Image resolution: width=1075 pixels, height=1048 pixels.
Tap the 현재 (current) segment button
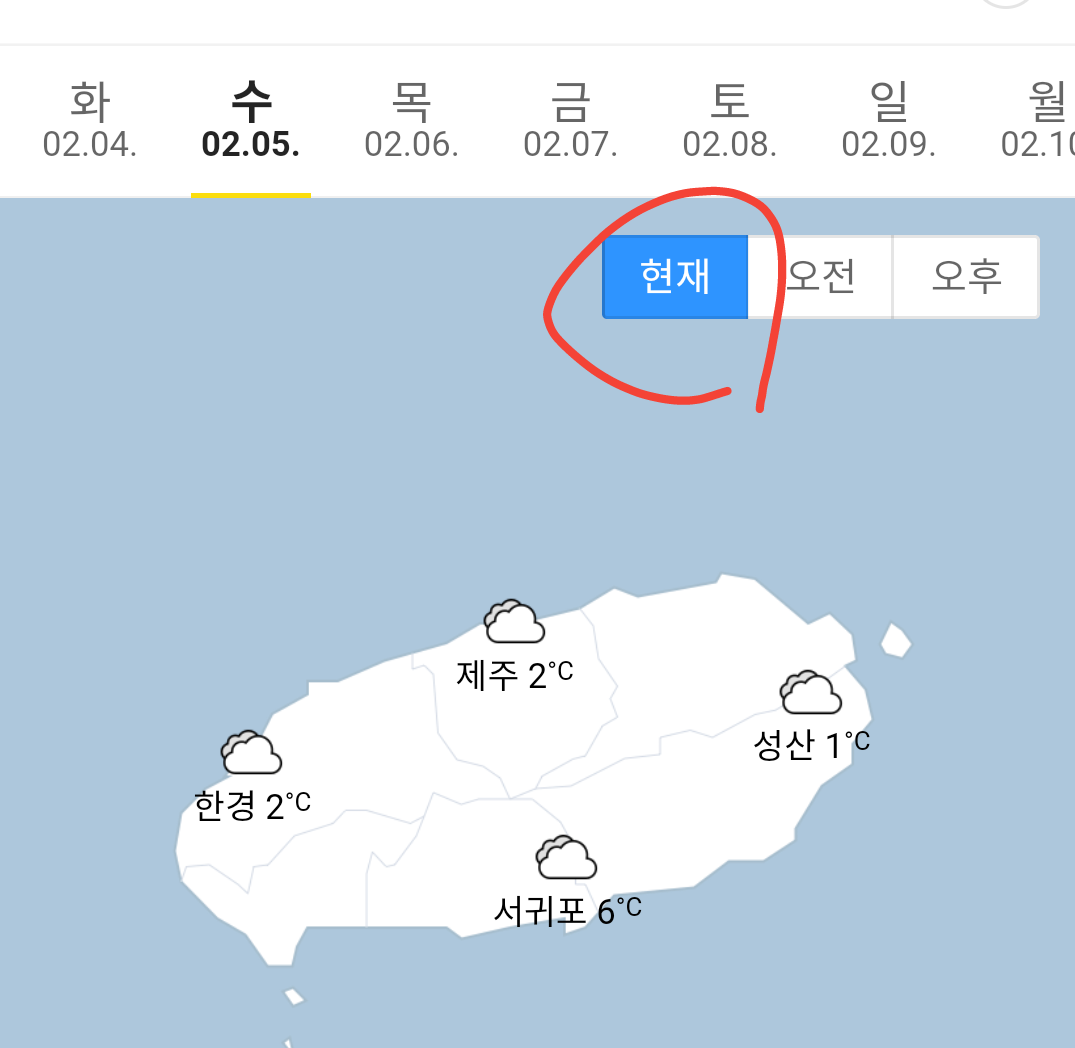tap(675, 277)
